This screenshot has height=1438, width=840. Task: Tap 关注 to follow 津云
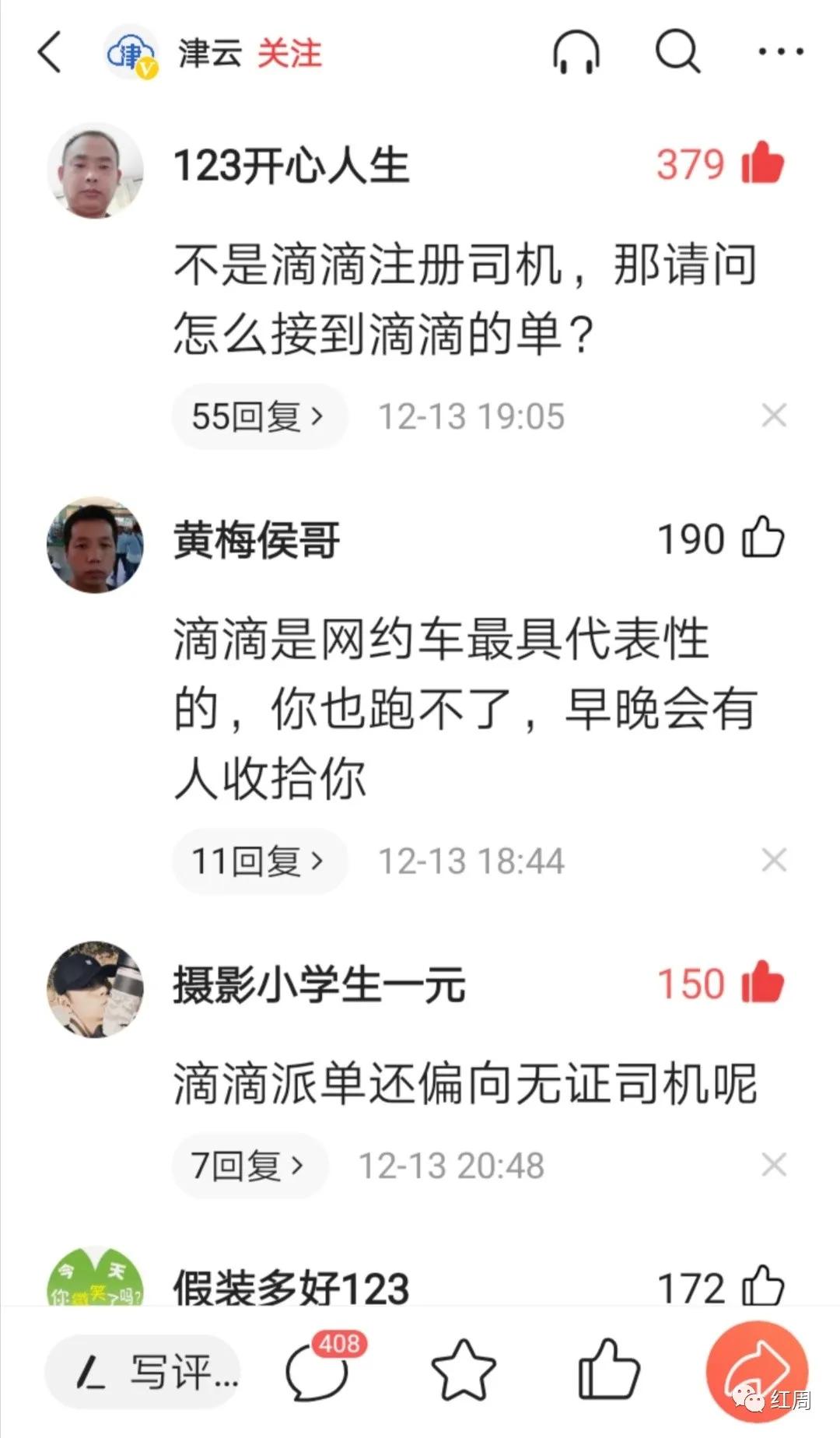pos(289,53)
